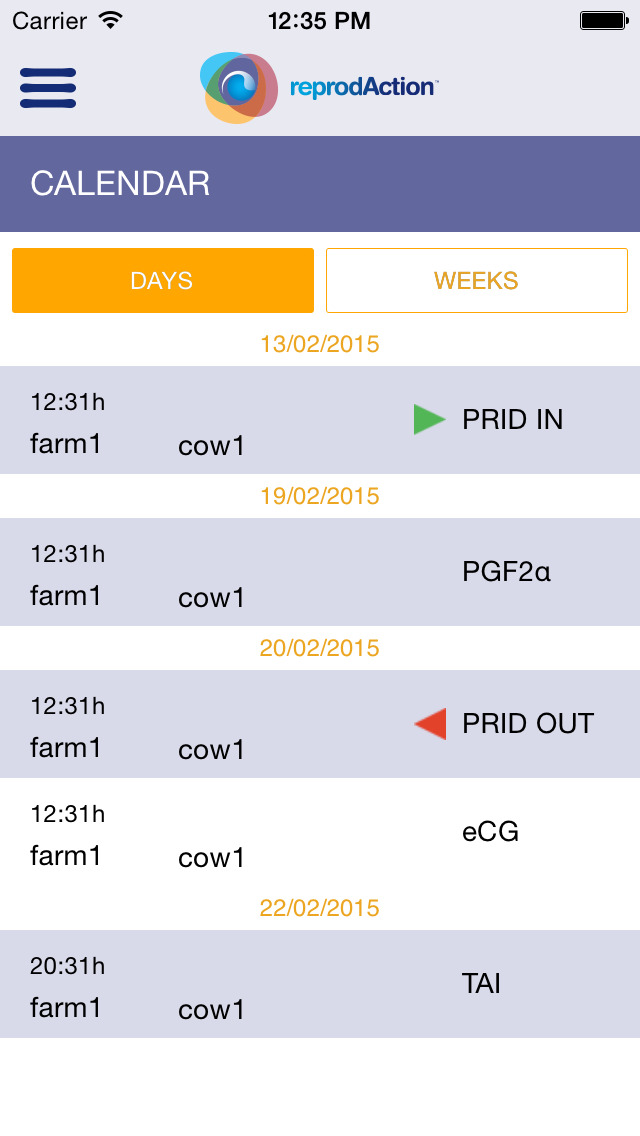
Task: Open the hamburger menu
Action: (x=48, y=88)
